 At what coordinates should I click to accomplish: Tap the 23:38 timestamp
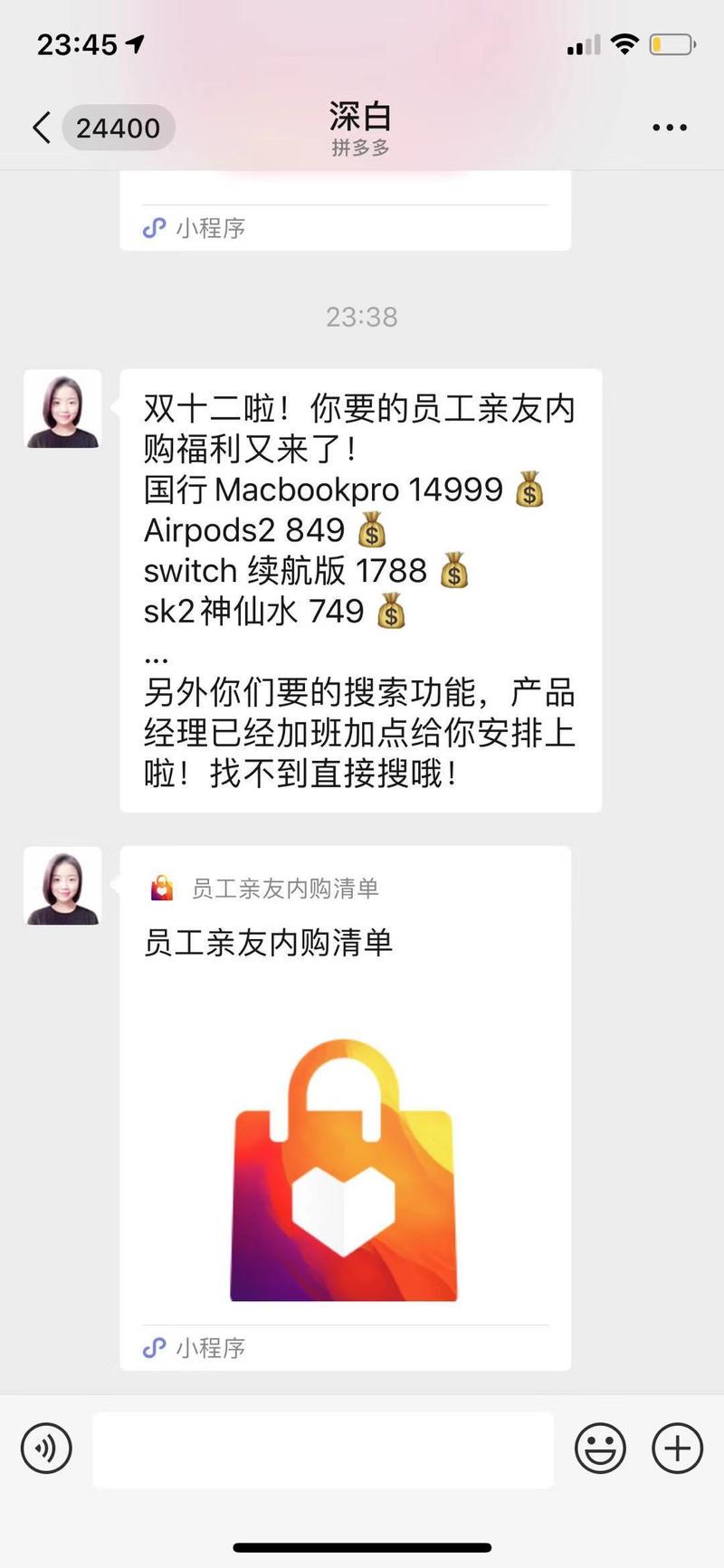coord(361,317)
